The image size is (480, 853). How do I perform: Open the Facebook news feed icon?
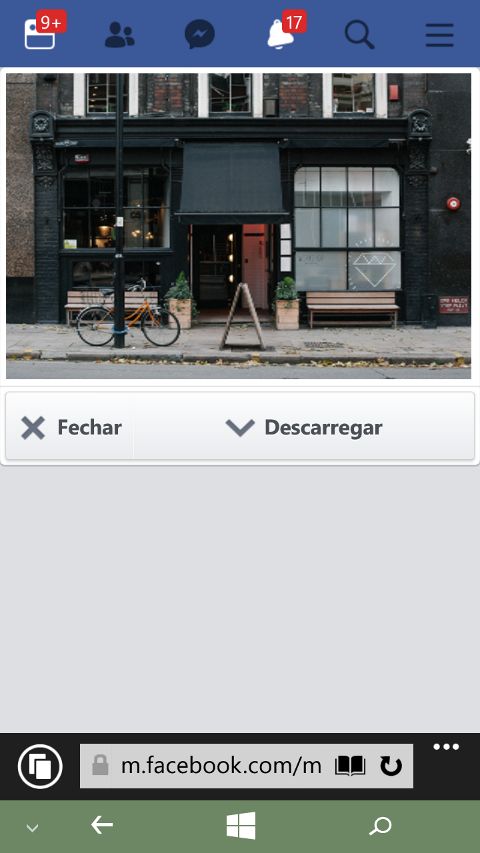[x=40, y=34]
